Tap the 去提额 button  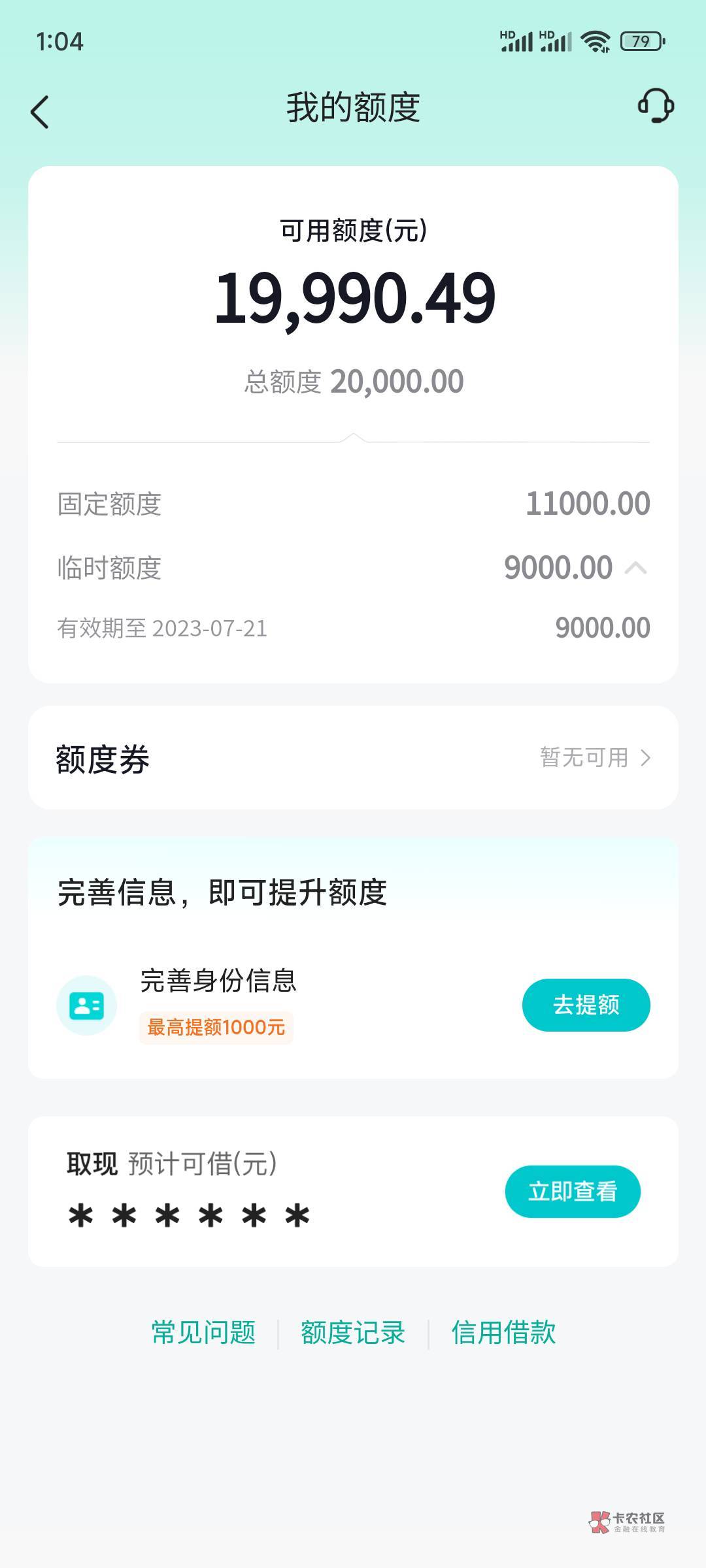pos(586,1005)
